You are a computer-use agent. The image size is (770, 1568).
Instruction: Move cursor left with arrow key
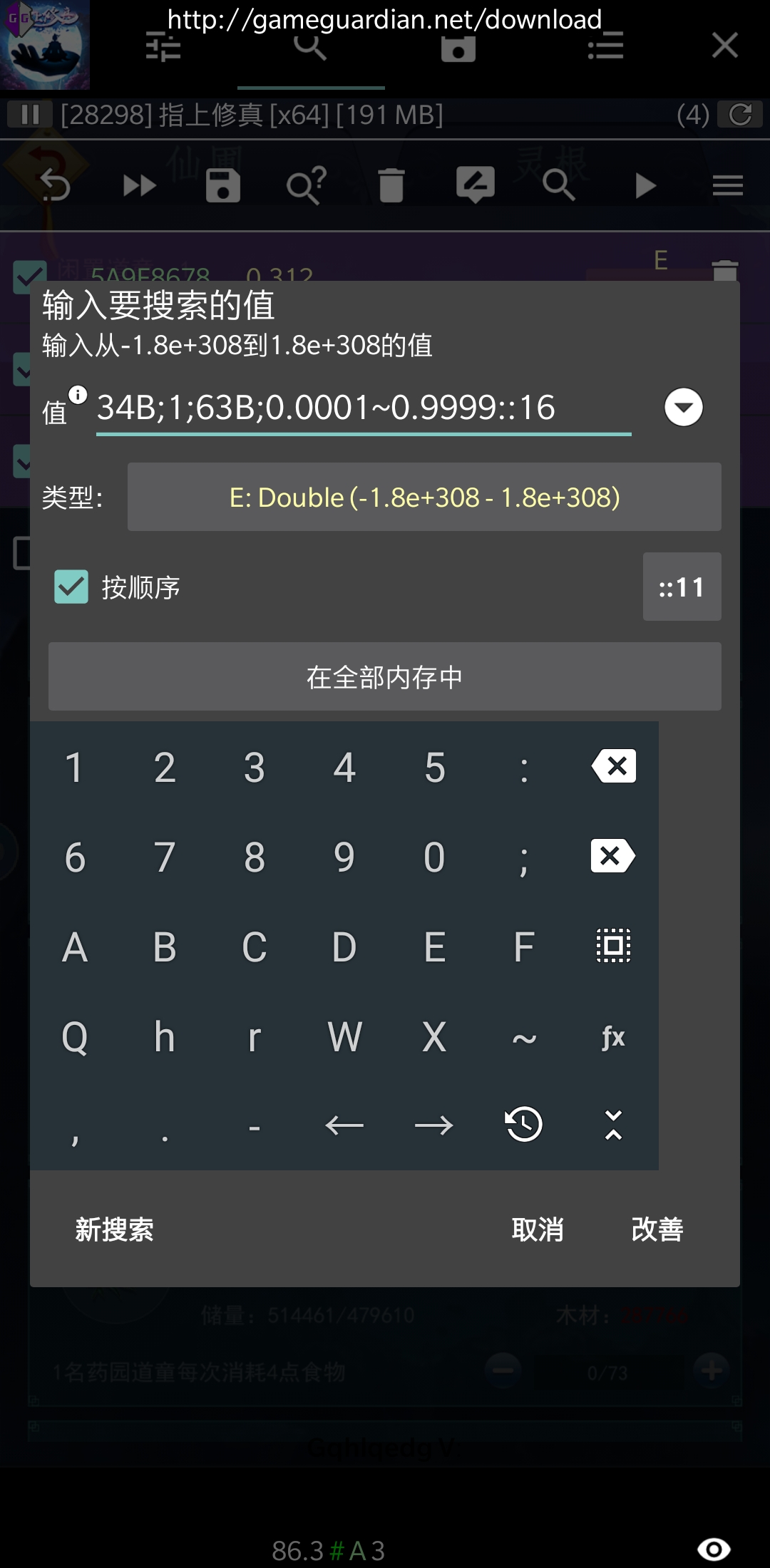(x=344, y=1125)
